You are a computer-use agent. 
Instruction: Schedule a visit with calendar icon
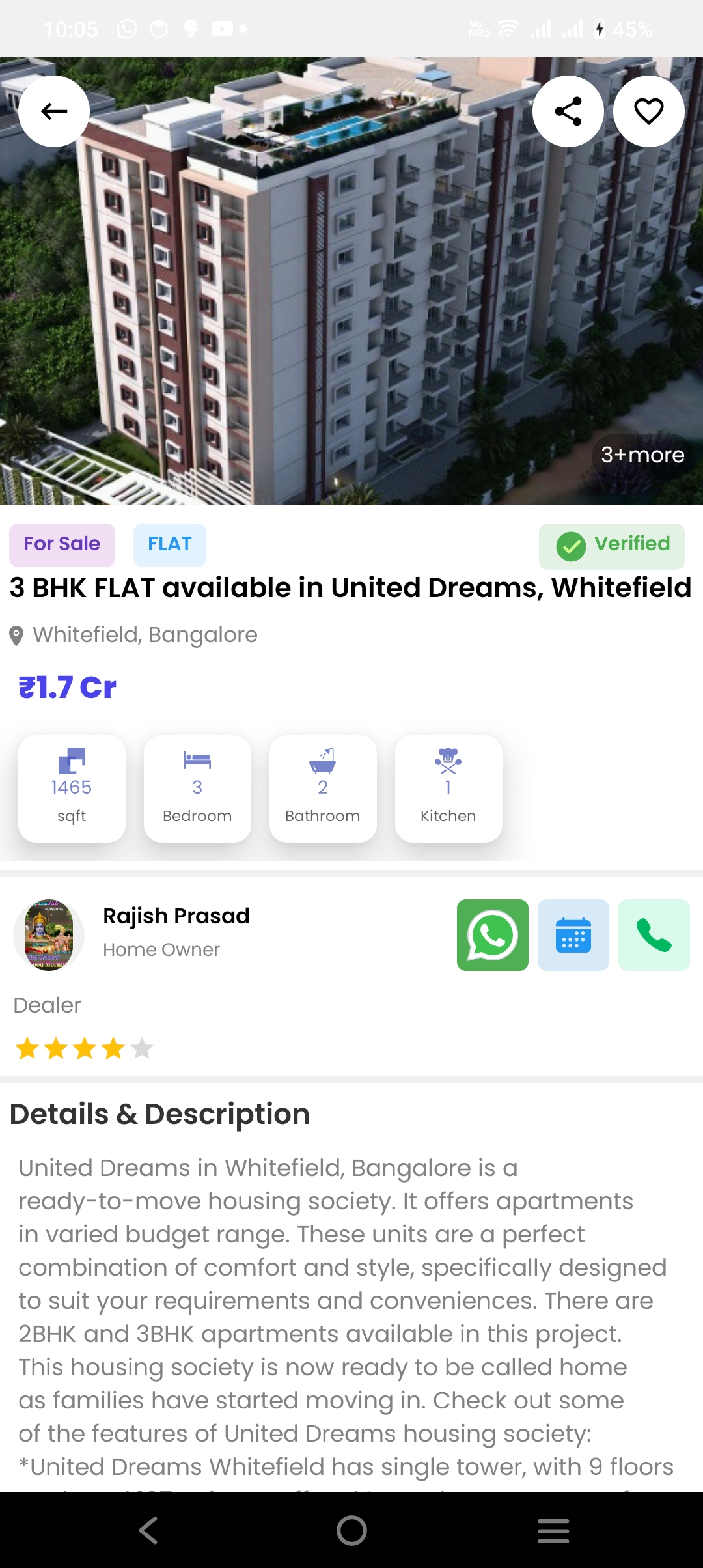tap(573, 935)
